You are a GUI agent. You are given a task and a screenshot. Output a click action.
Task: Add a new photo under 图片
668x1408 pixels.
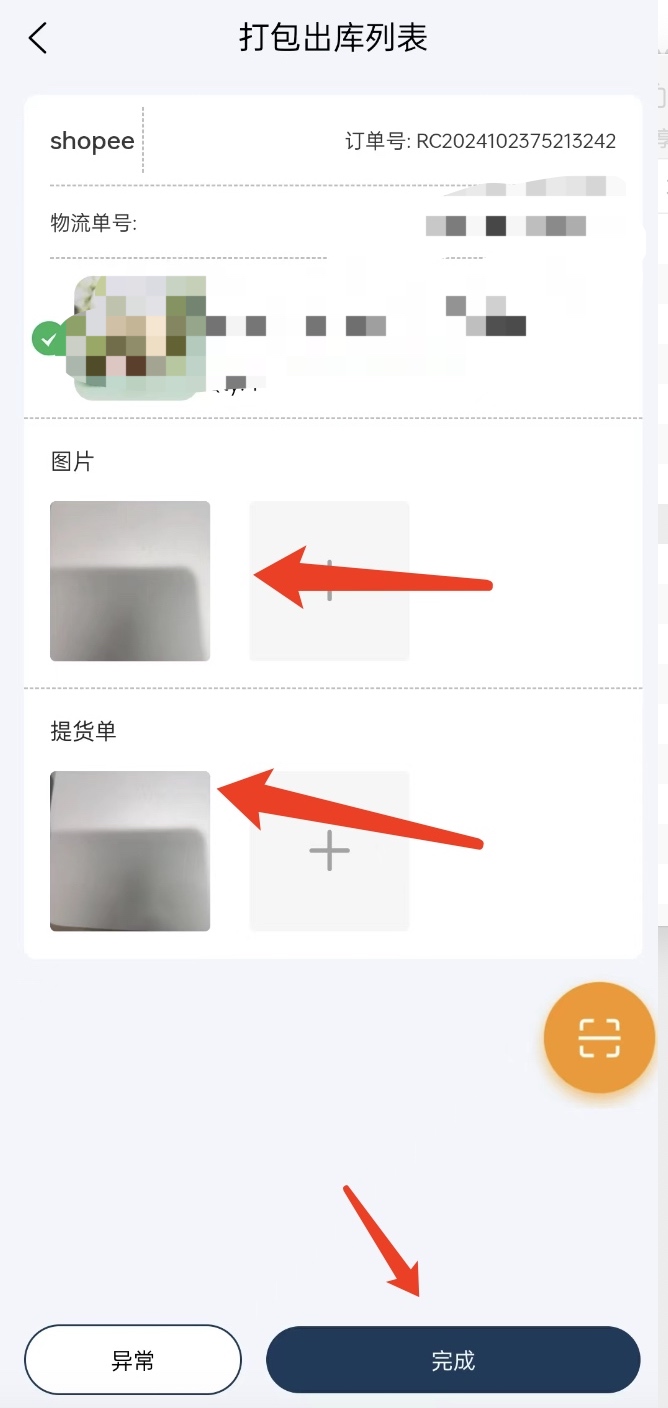pyautogui.click(x=329, y=581)
